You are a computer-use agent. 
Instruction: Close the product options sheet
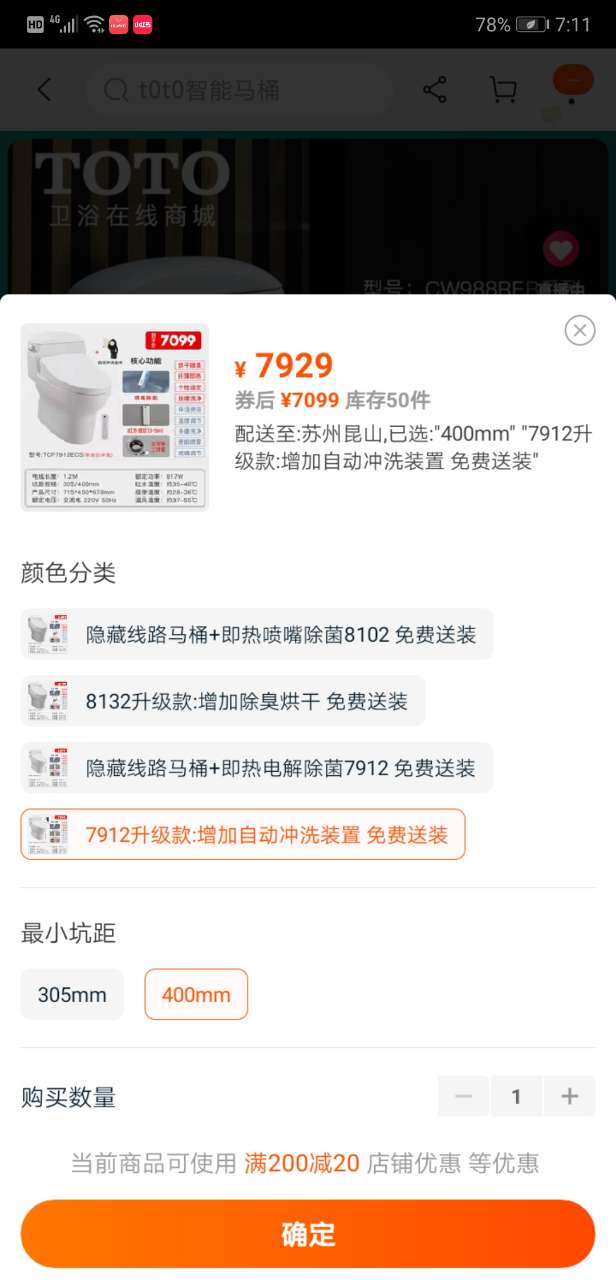pos(580,330)
